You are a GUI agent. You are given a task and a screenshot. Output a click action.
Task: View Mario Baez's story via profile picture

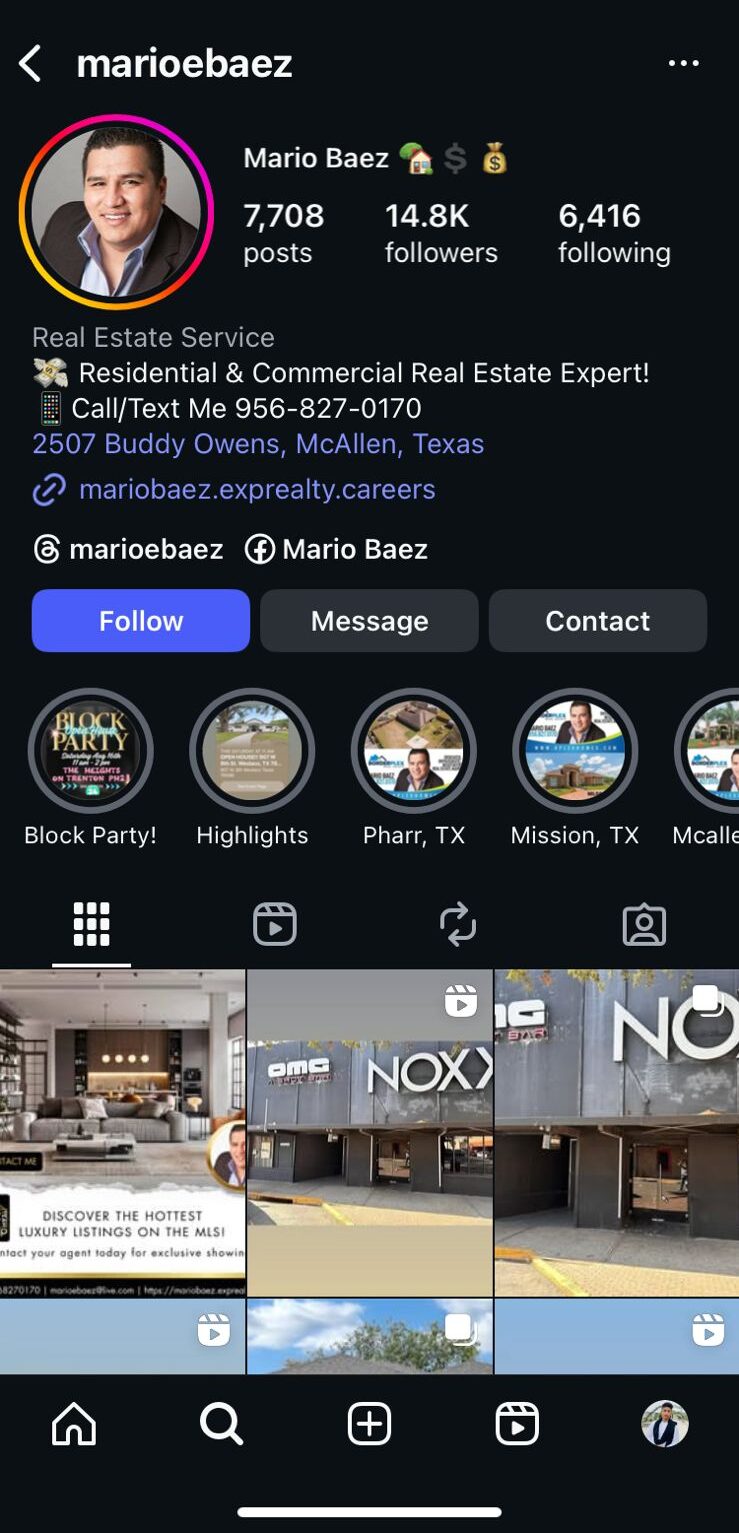point(116,212)
